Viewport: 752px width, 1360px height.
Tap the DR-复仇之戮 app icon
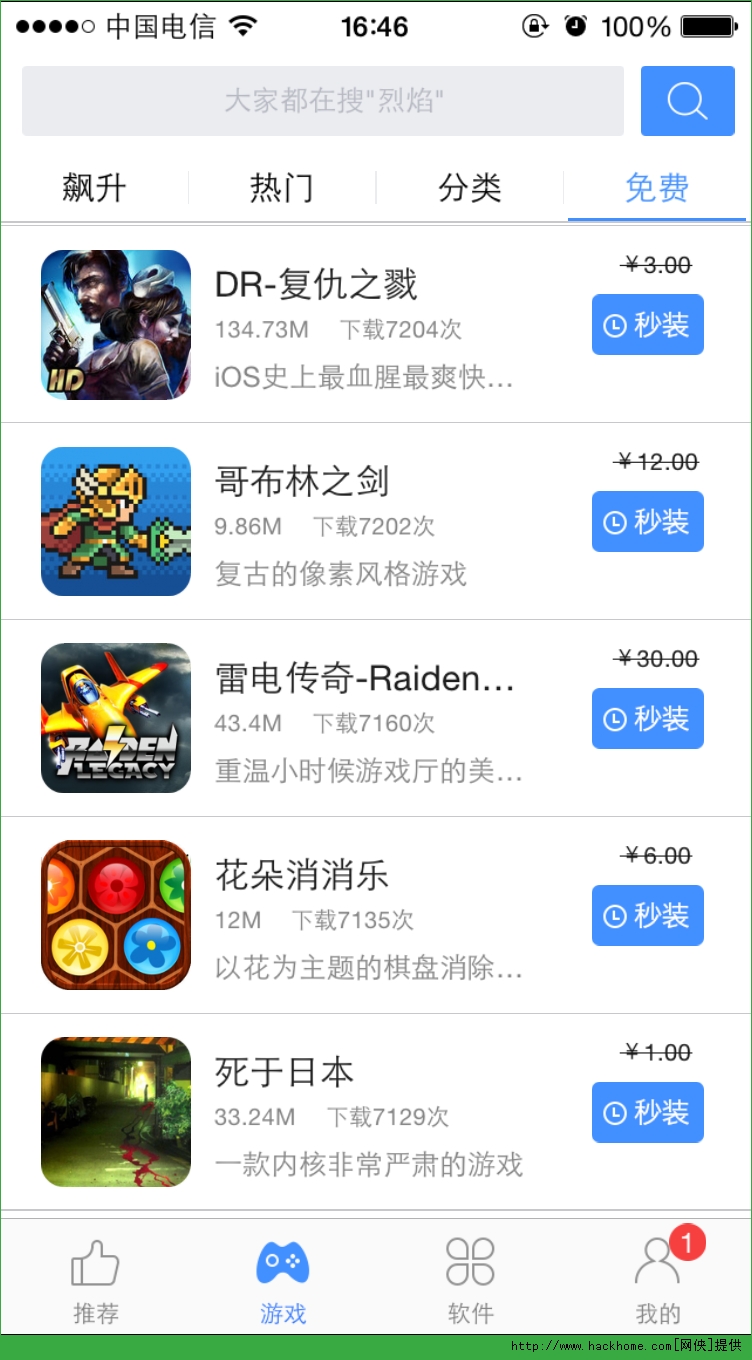pos(115,324)
